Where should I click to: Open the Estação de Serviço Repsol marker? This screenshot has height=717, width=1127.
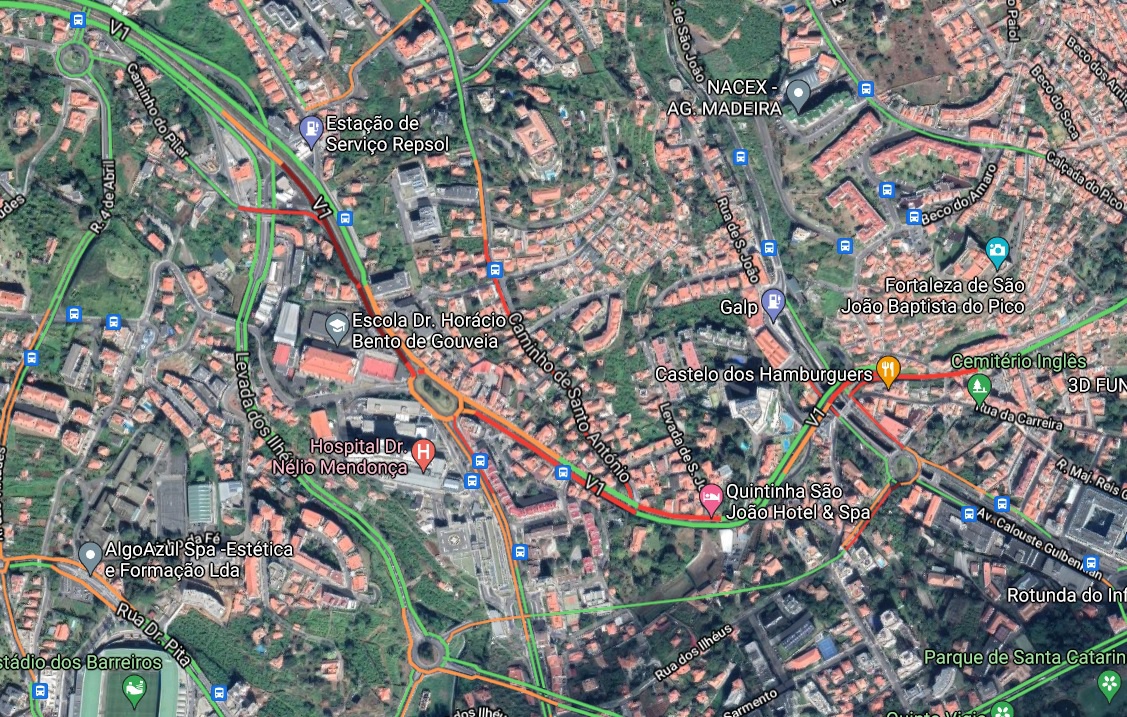click(x=312, y=128)
